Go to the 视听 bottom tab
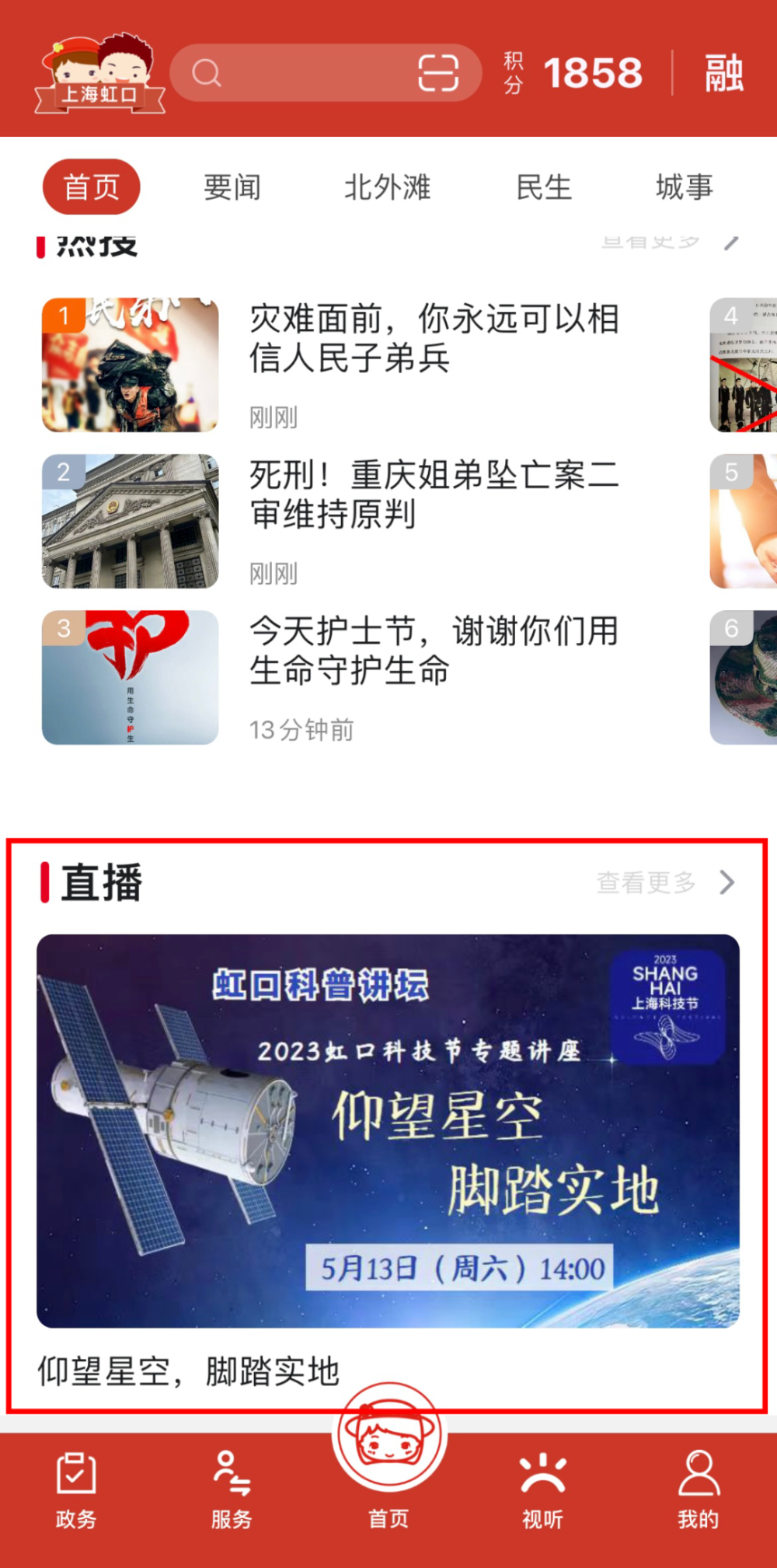 (x=542, y=1489)
